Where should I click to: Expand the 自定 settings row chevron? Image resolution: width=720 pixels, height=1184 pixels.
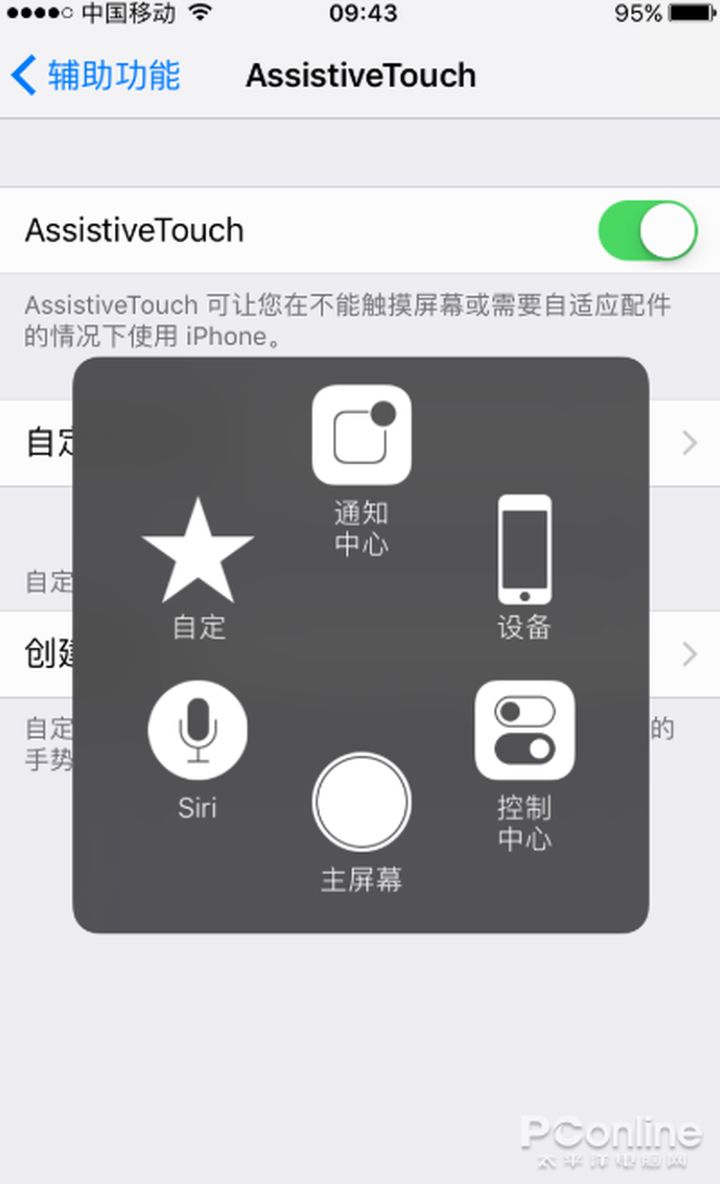click(688, 442)
